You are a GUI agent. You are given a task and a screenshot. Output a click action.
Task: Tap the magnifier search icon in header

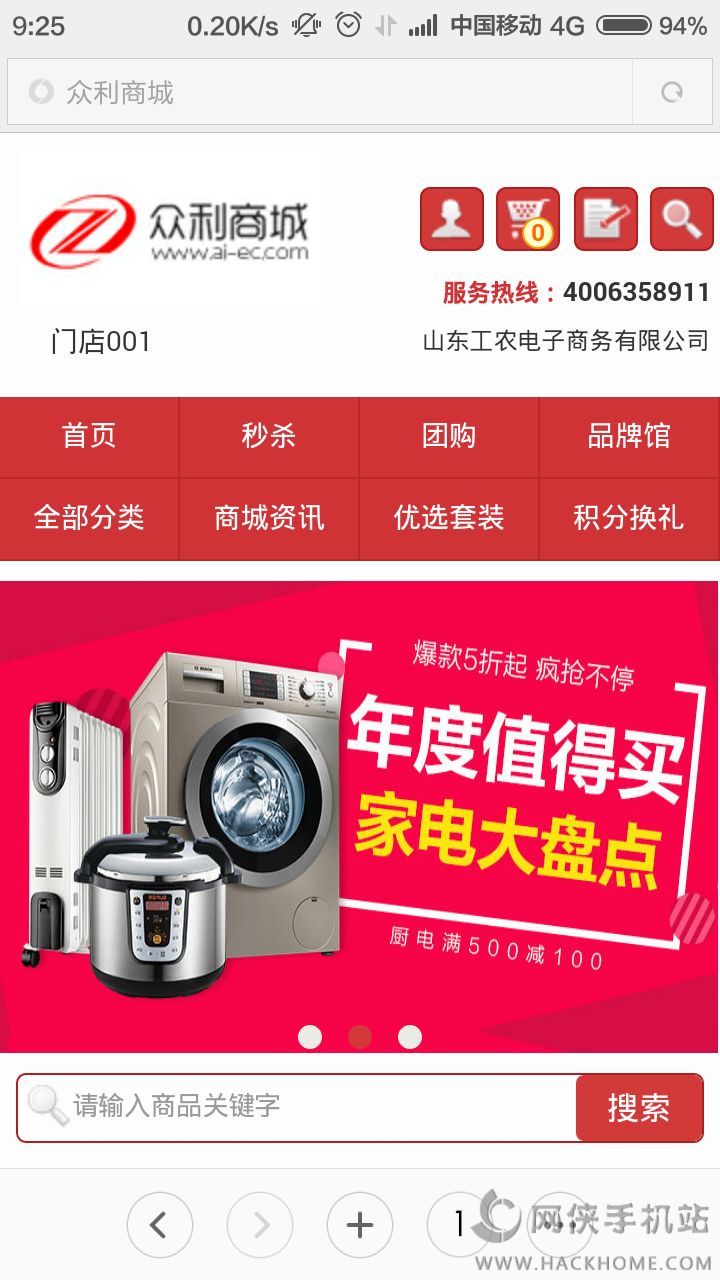682,219
